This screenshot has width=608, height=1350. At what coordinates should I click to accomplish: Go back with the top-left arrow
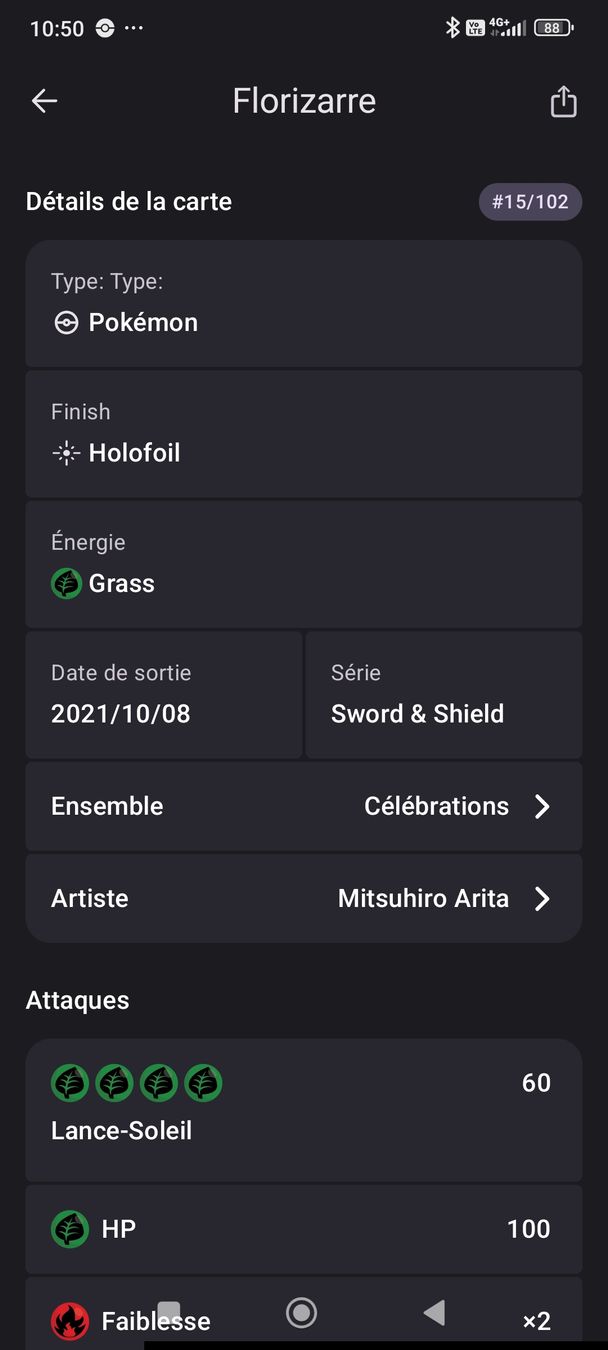(x=44, y=101)
